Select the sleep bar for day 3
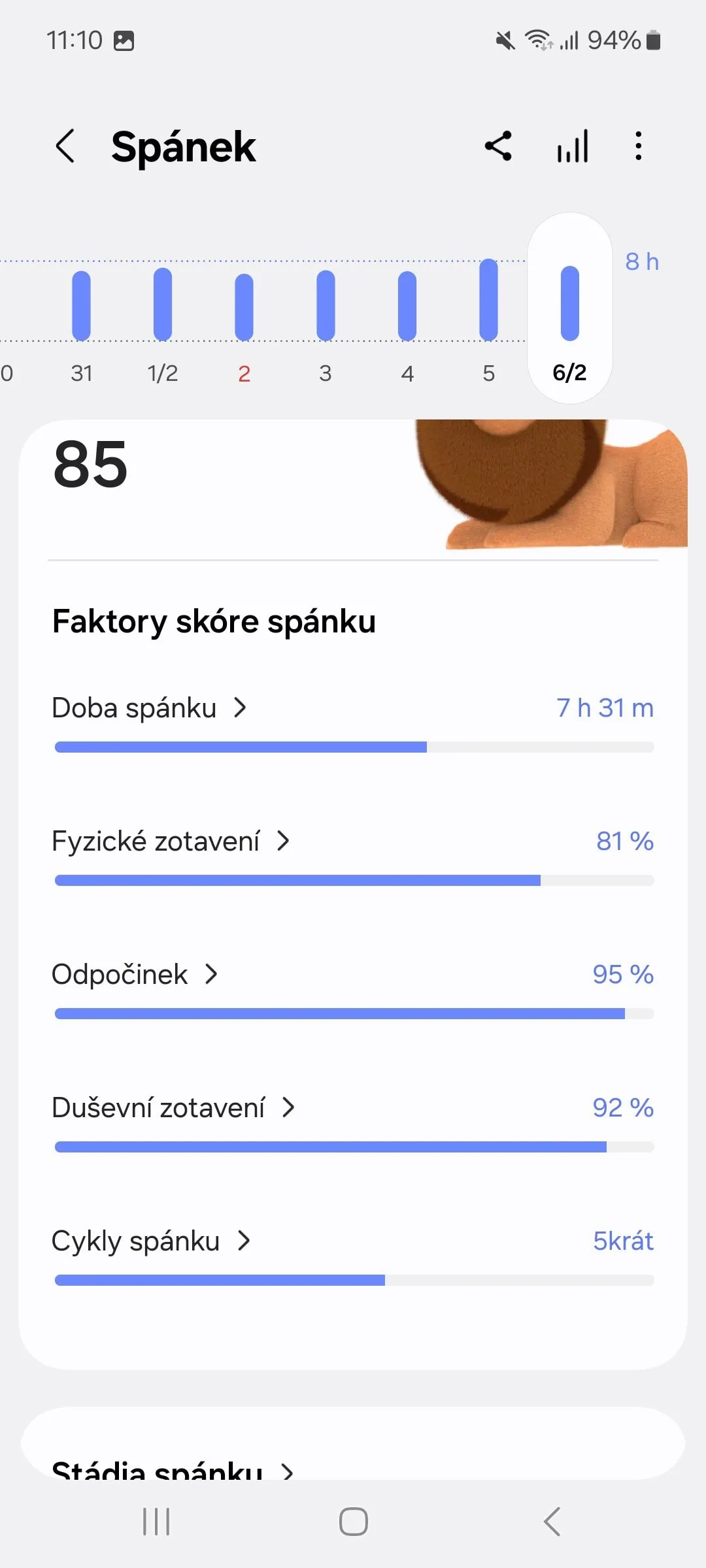 pyautogui.click(x=326, y=306)
